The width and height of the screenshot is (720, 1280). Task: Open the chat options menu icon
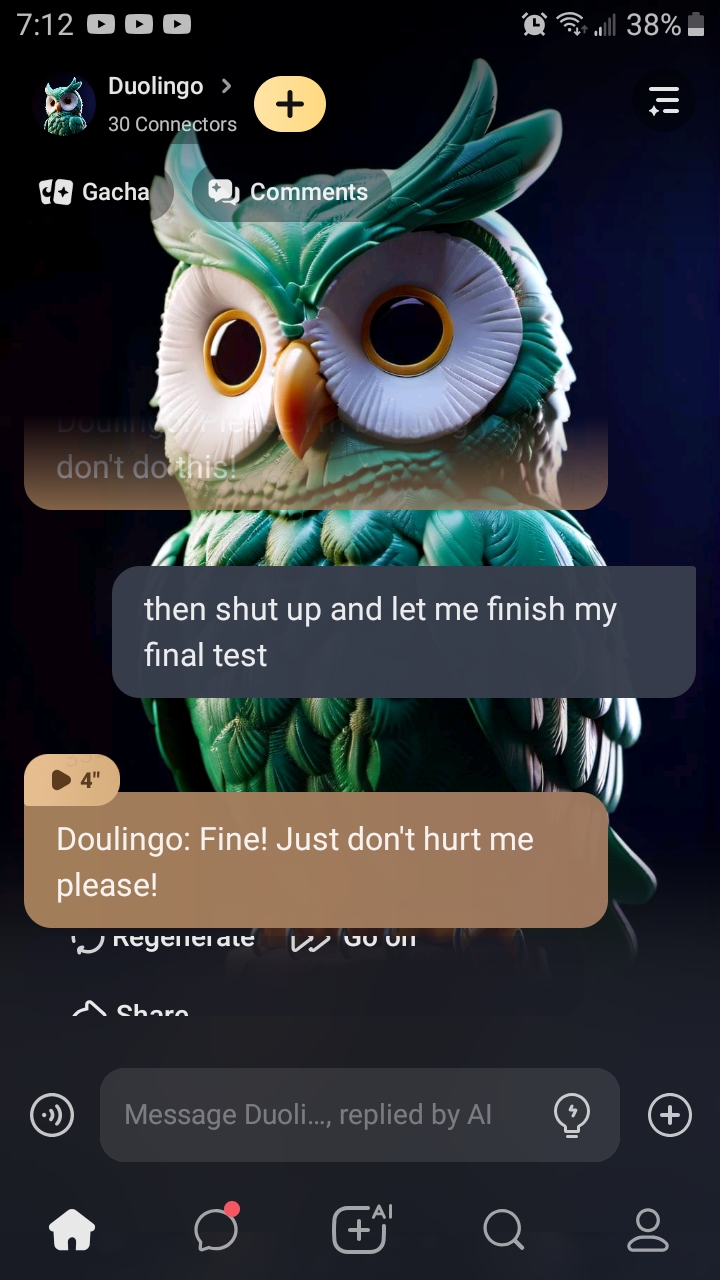[663, 101]
